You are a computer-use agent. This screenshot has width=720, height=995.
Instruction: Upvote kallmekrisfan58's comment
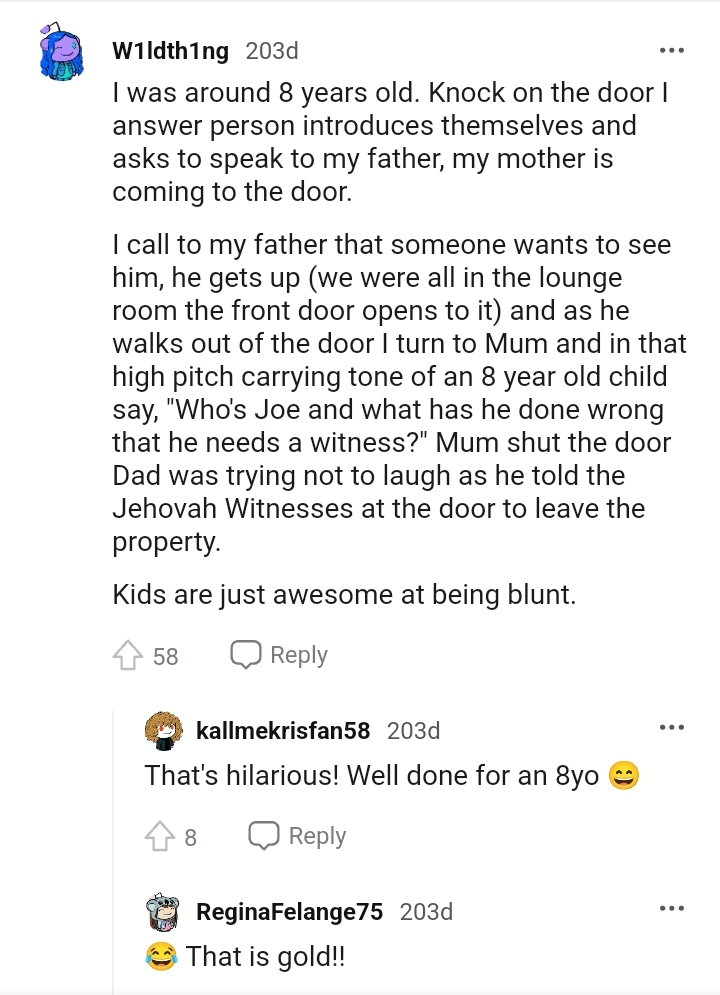[160, 837]
